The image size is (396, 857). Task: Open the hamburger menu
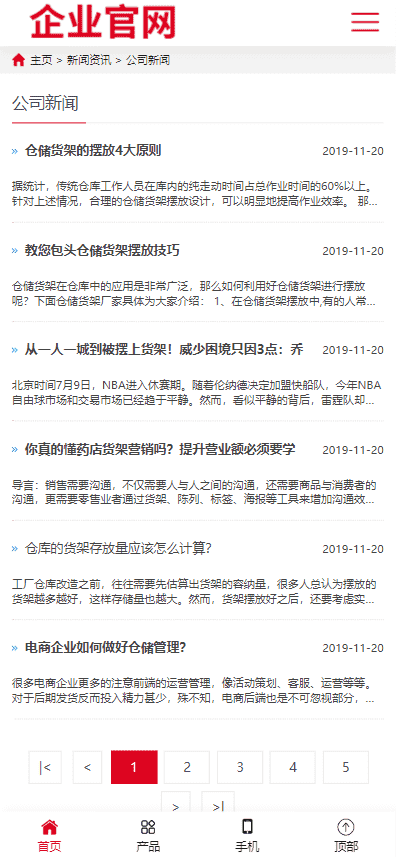tap(365, 21)
